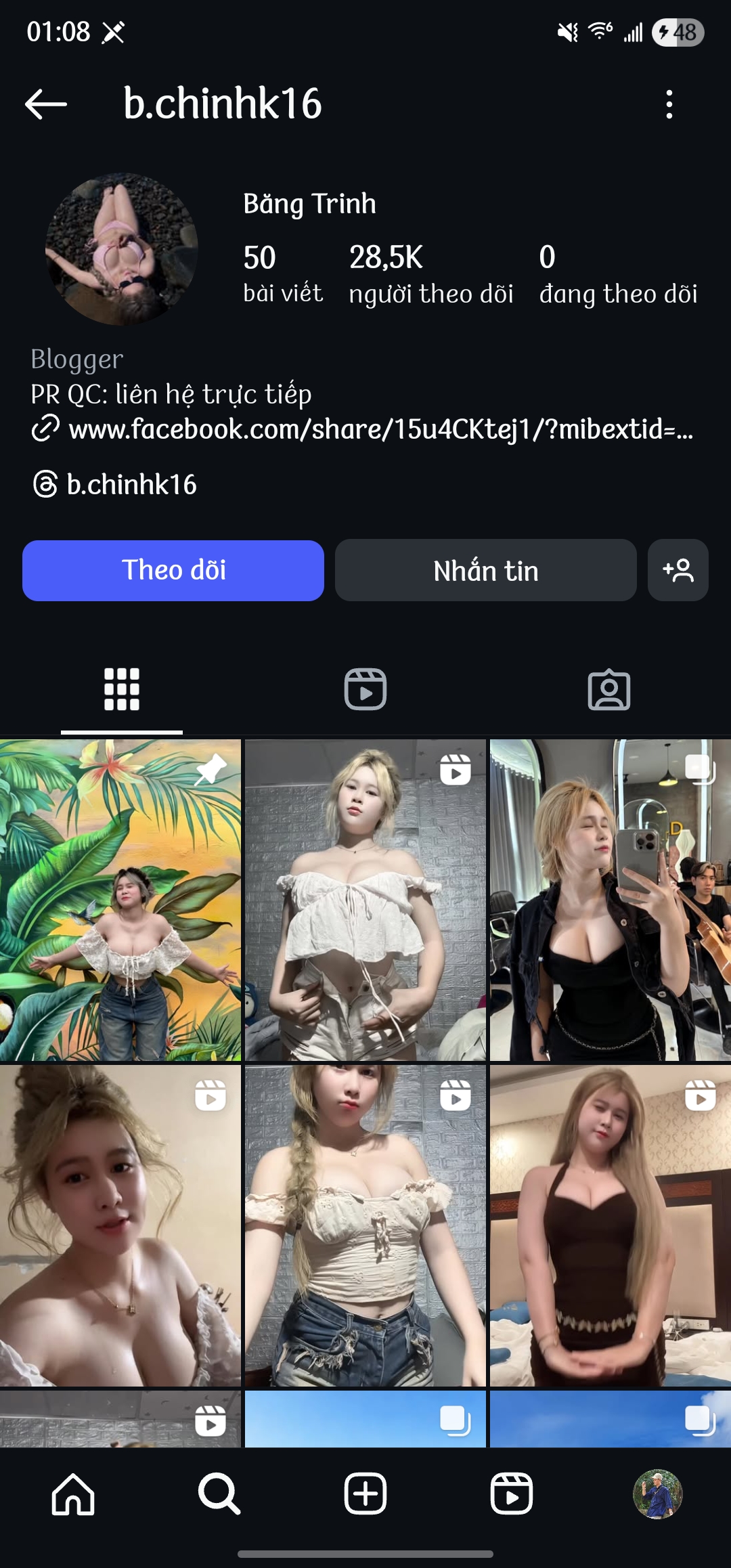
Task: Open the multi-photo mirror selfie post
Action: [609, 900]
